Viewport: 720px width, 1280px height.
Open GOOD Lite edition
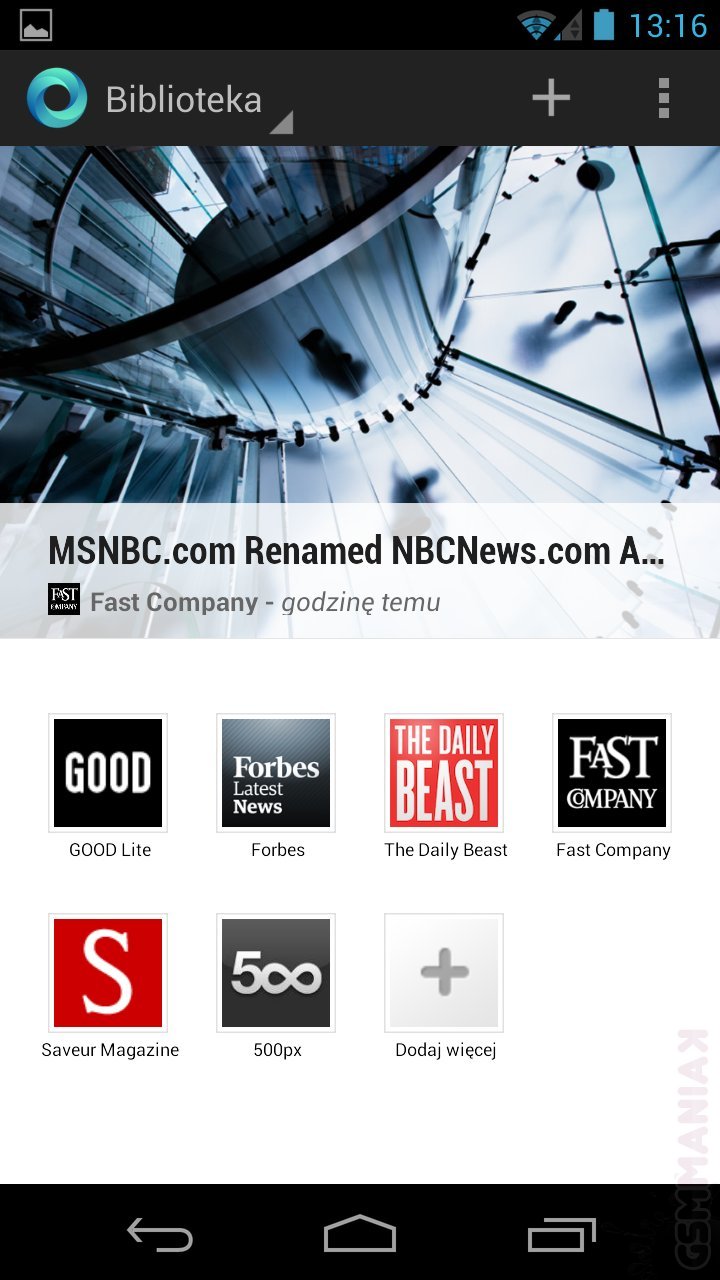[108, 773]
